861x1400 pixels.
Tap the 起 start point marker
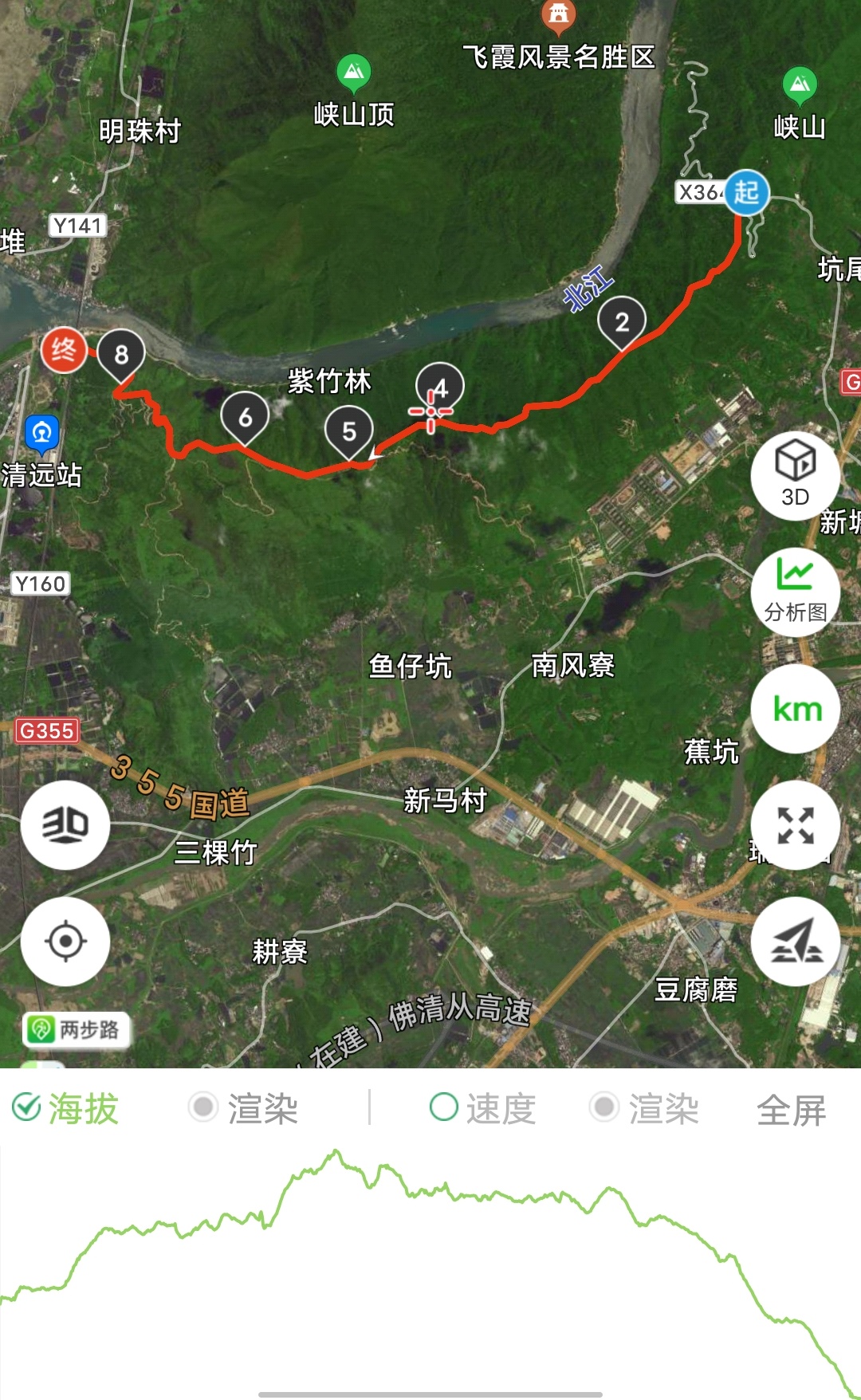[x=746, y=192]
